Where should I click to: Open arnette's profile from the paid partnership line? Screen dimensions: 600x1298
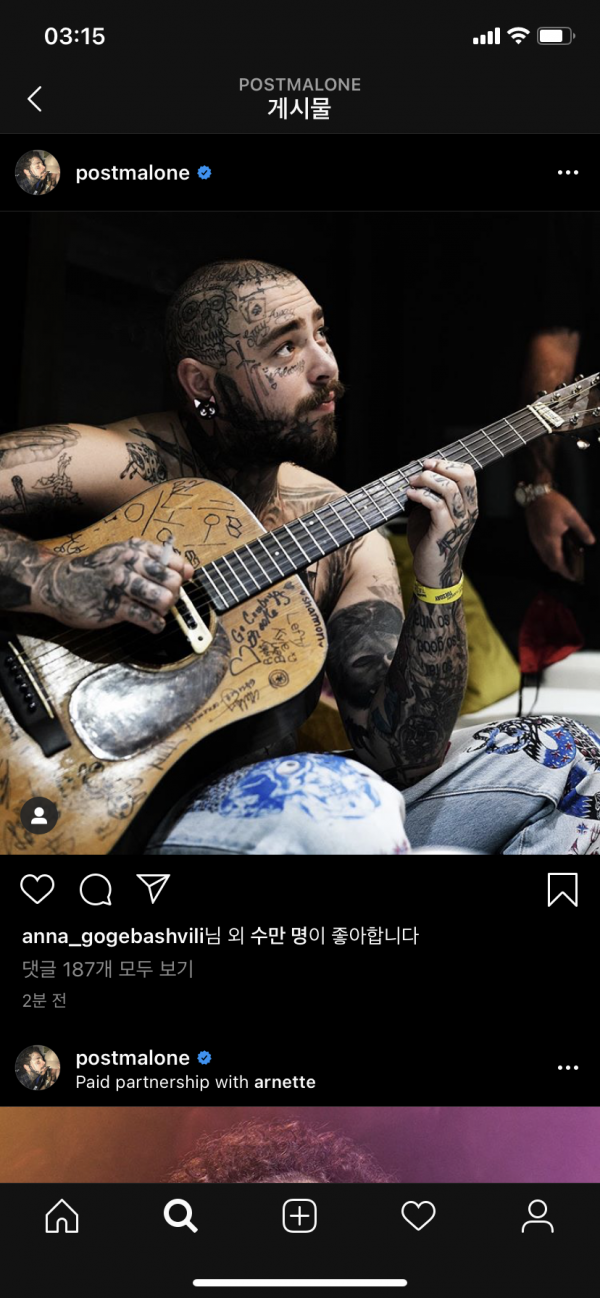[284, 1082]
